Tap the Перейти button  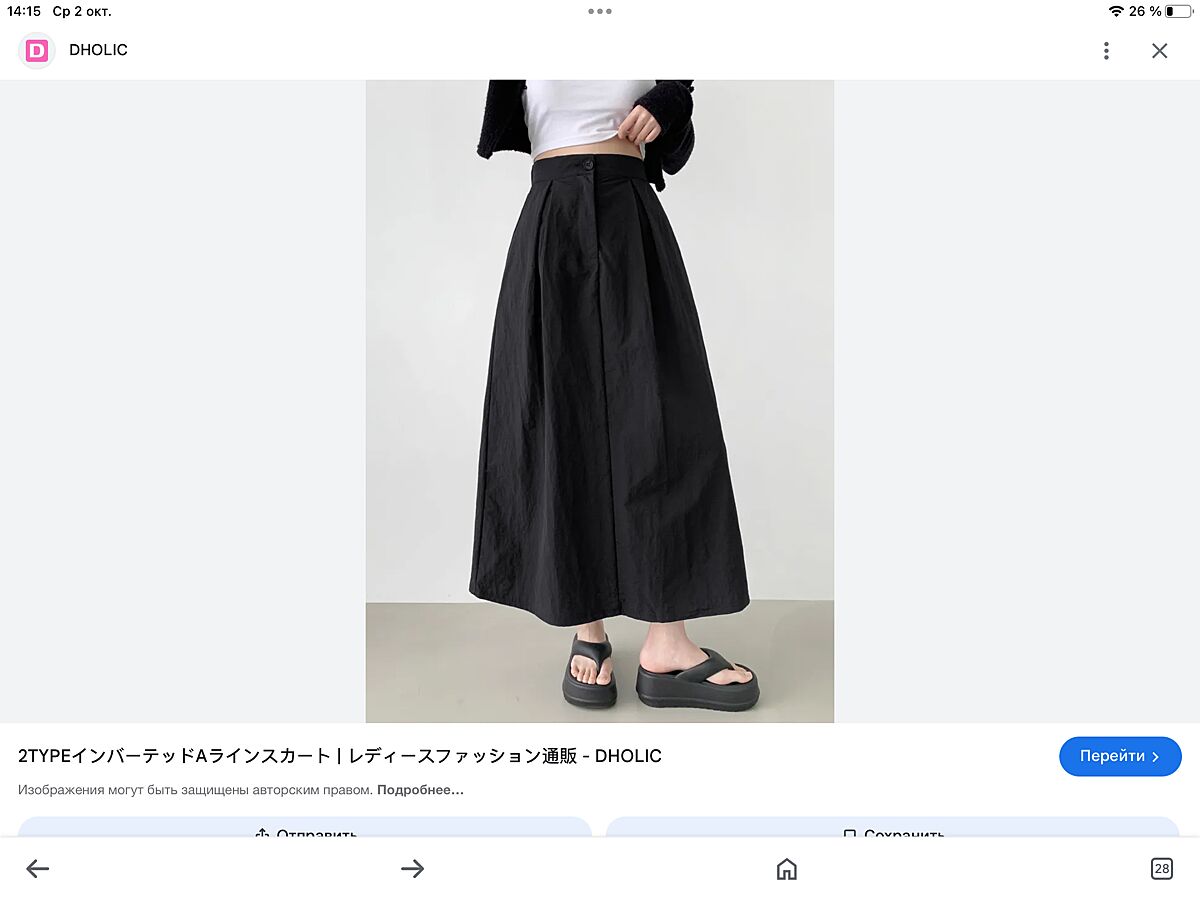click(x=1120, y=756)
